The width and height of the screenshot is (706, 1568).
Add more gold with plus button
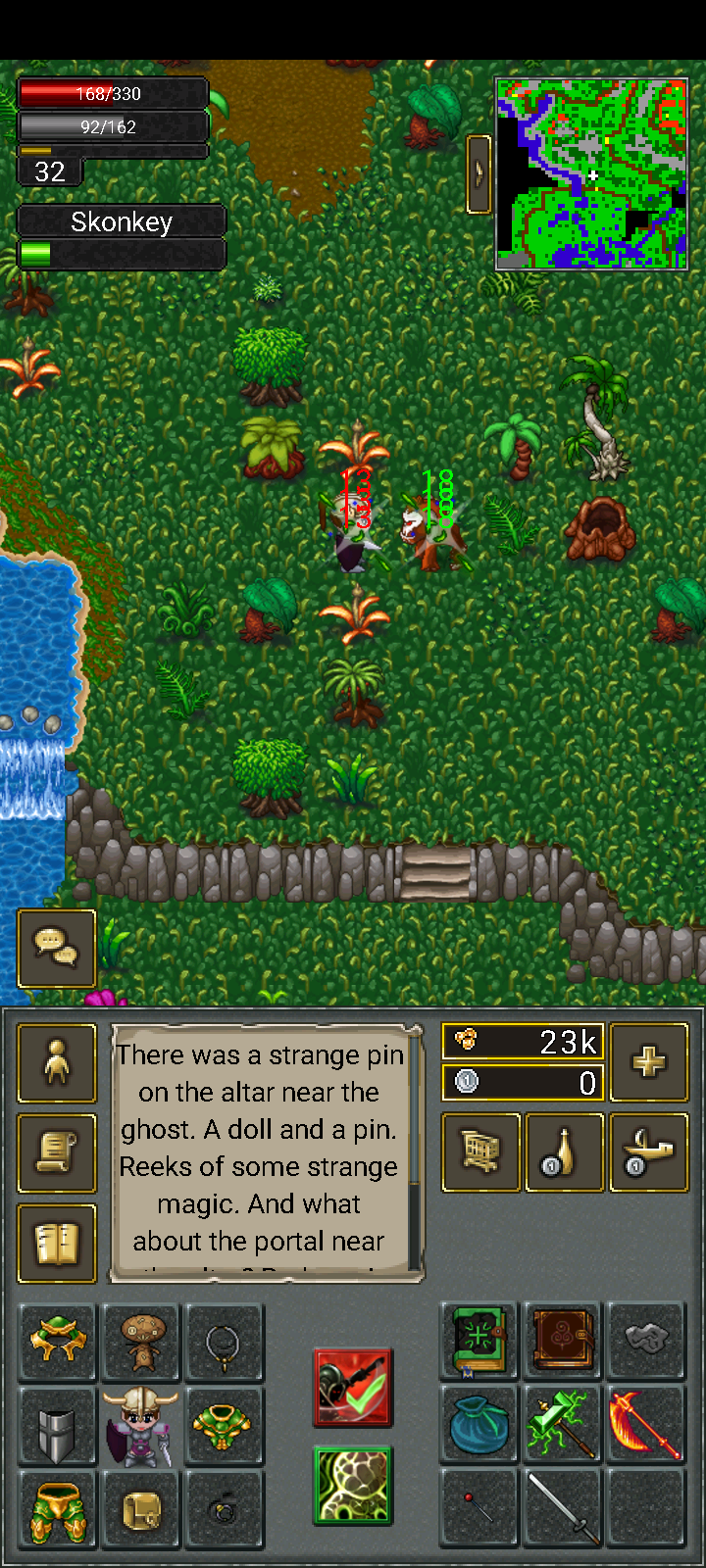pos(648,1063)
